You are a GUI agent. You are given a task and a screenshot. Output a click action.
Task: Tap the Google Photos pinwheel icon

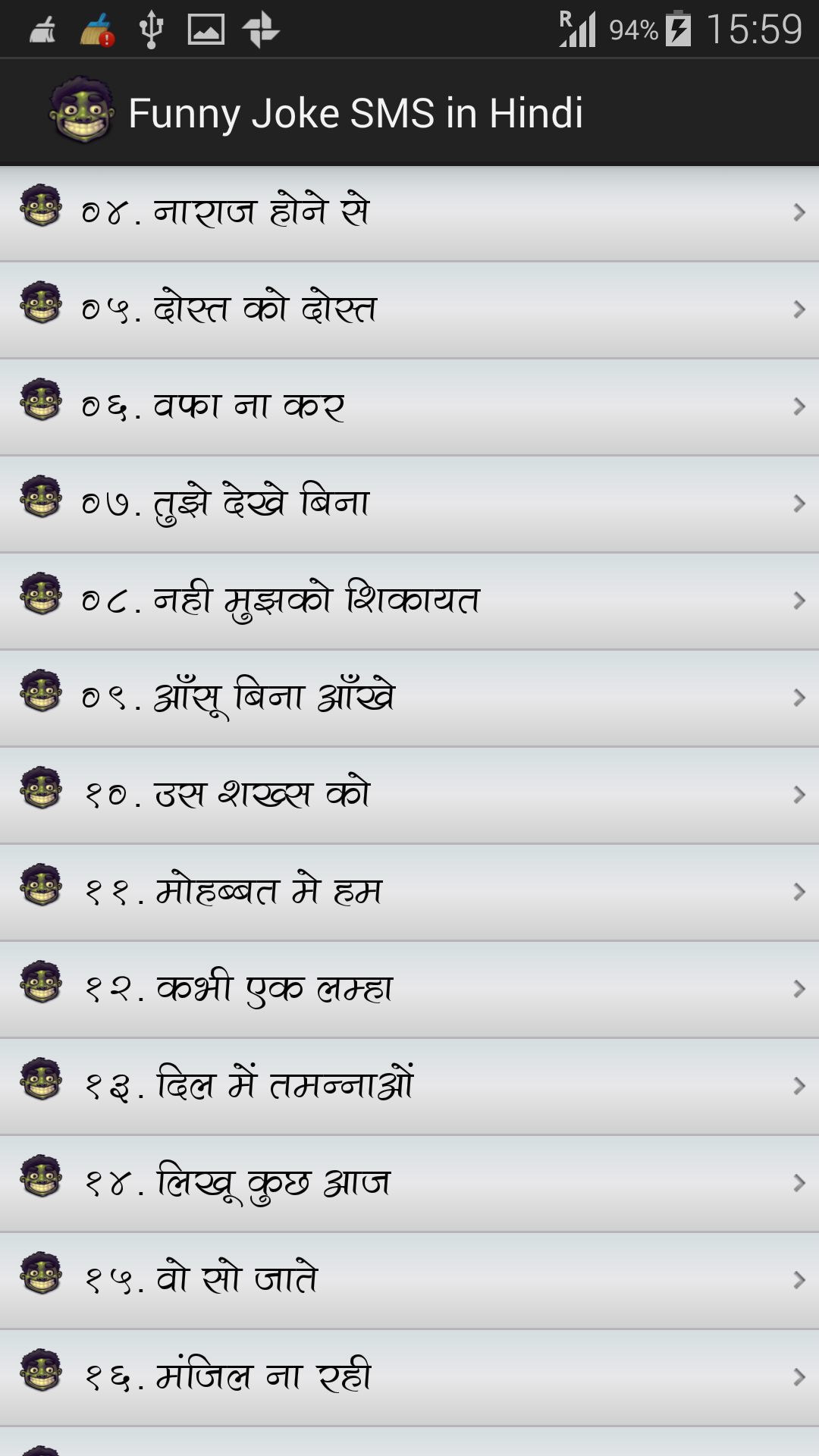(262, 30)
